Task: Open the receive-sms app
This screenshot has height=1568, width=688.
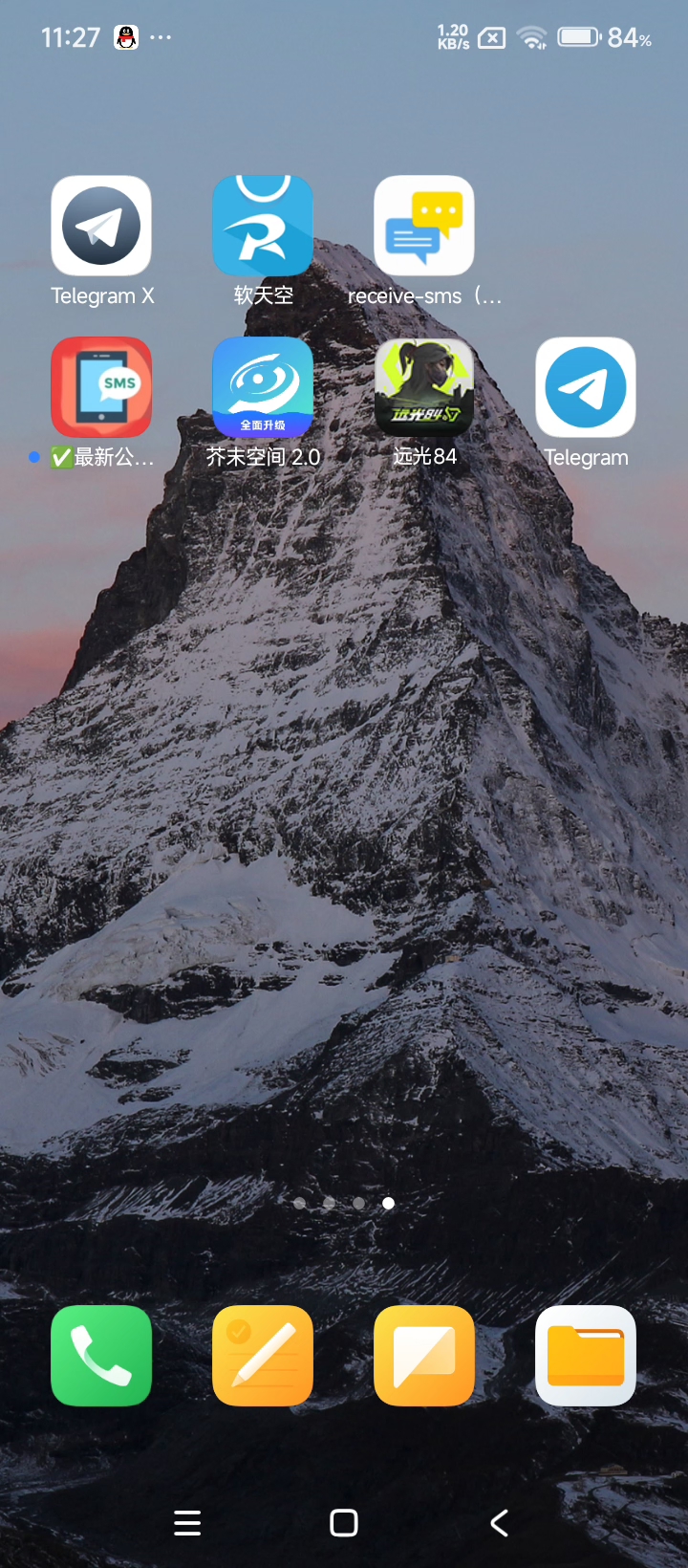Action: (x=424, y=227)
